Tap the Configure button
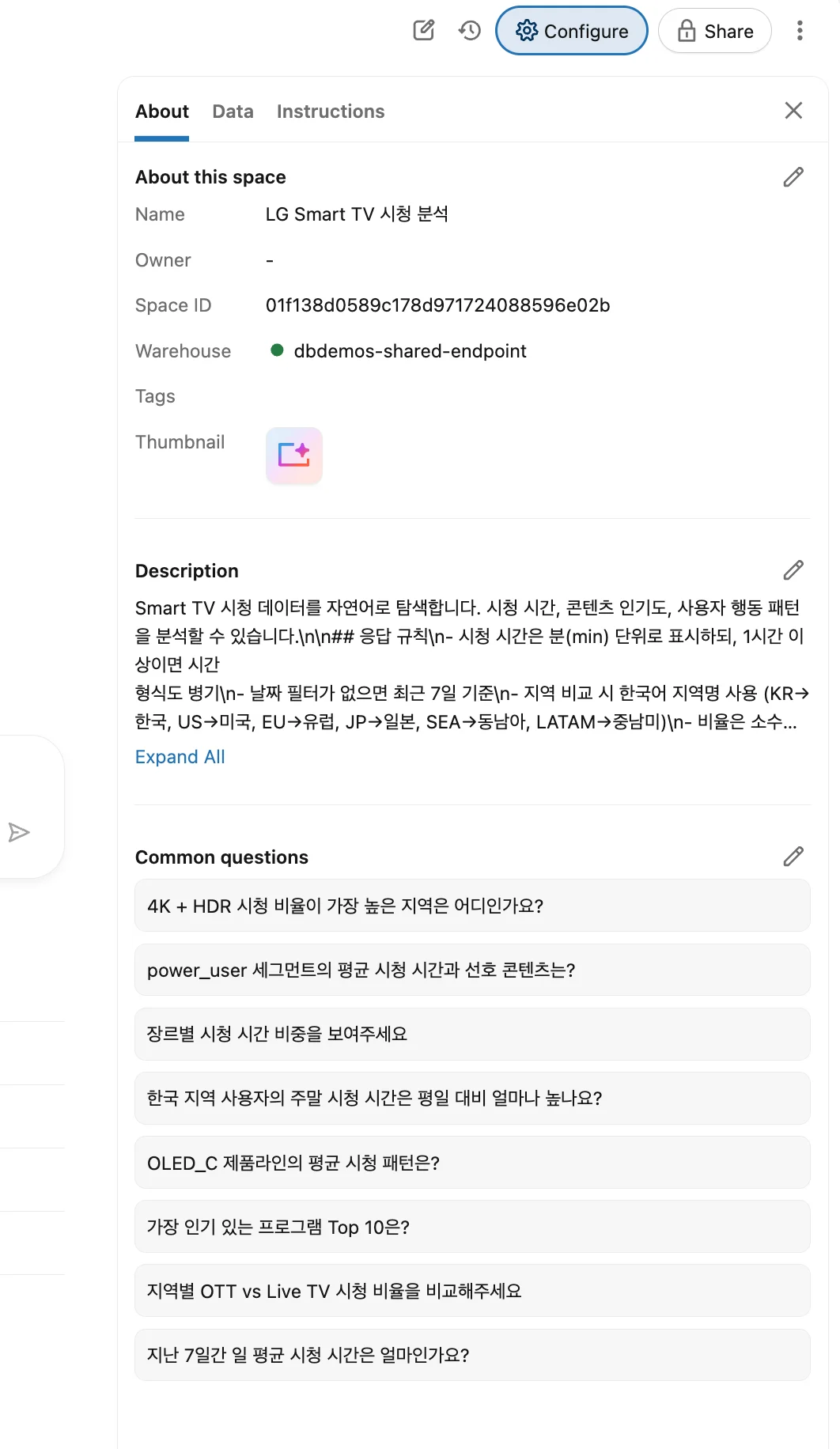Viewport: 840px width, 1449px height. point(572,31)
